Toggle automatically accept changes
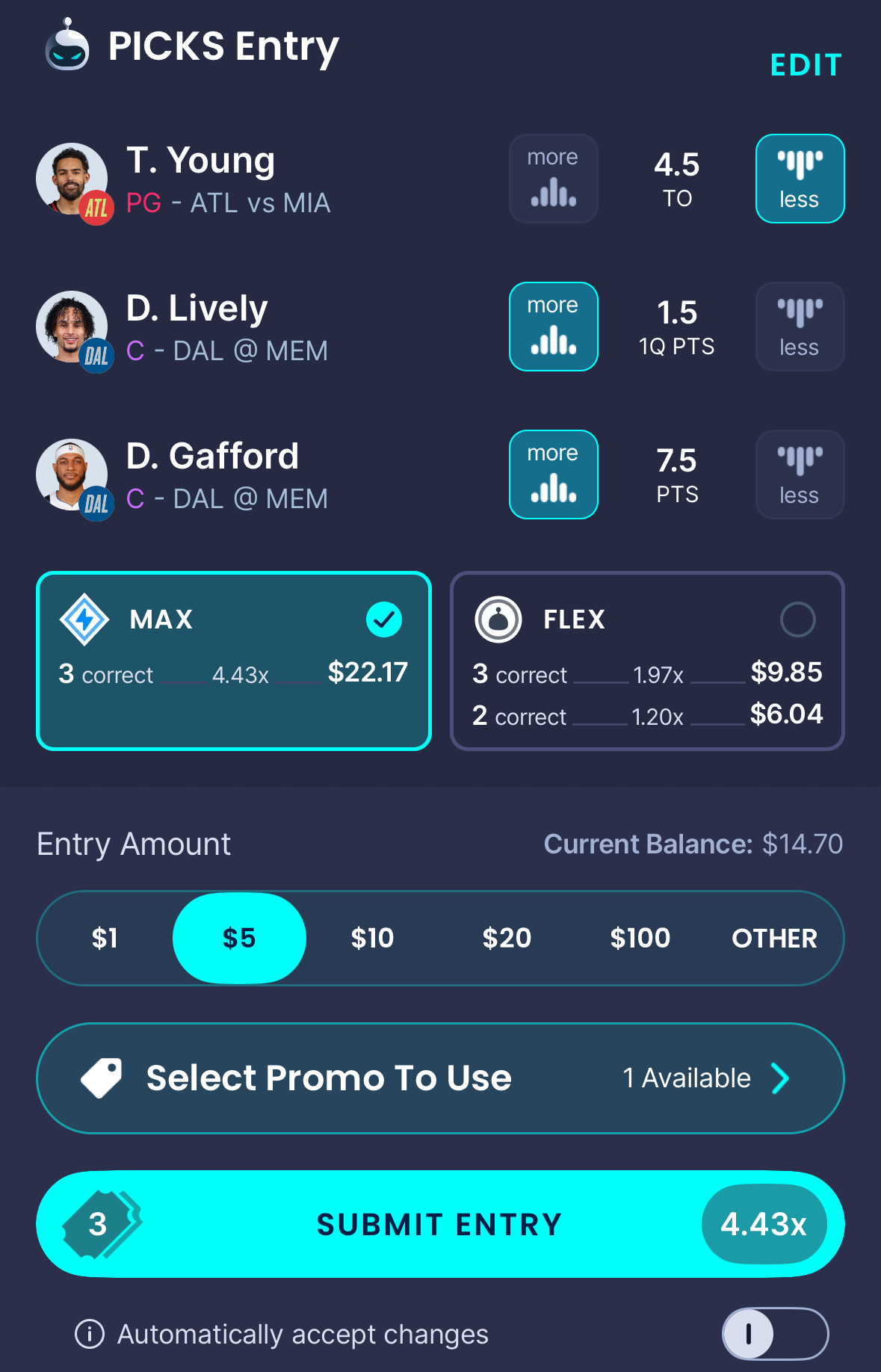881x1372 pixels. [x=775, y=1334]
